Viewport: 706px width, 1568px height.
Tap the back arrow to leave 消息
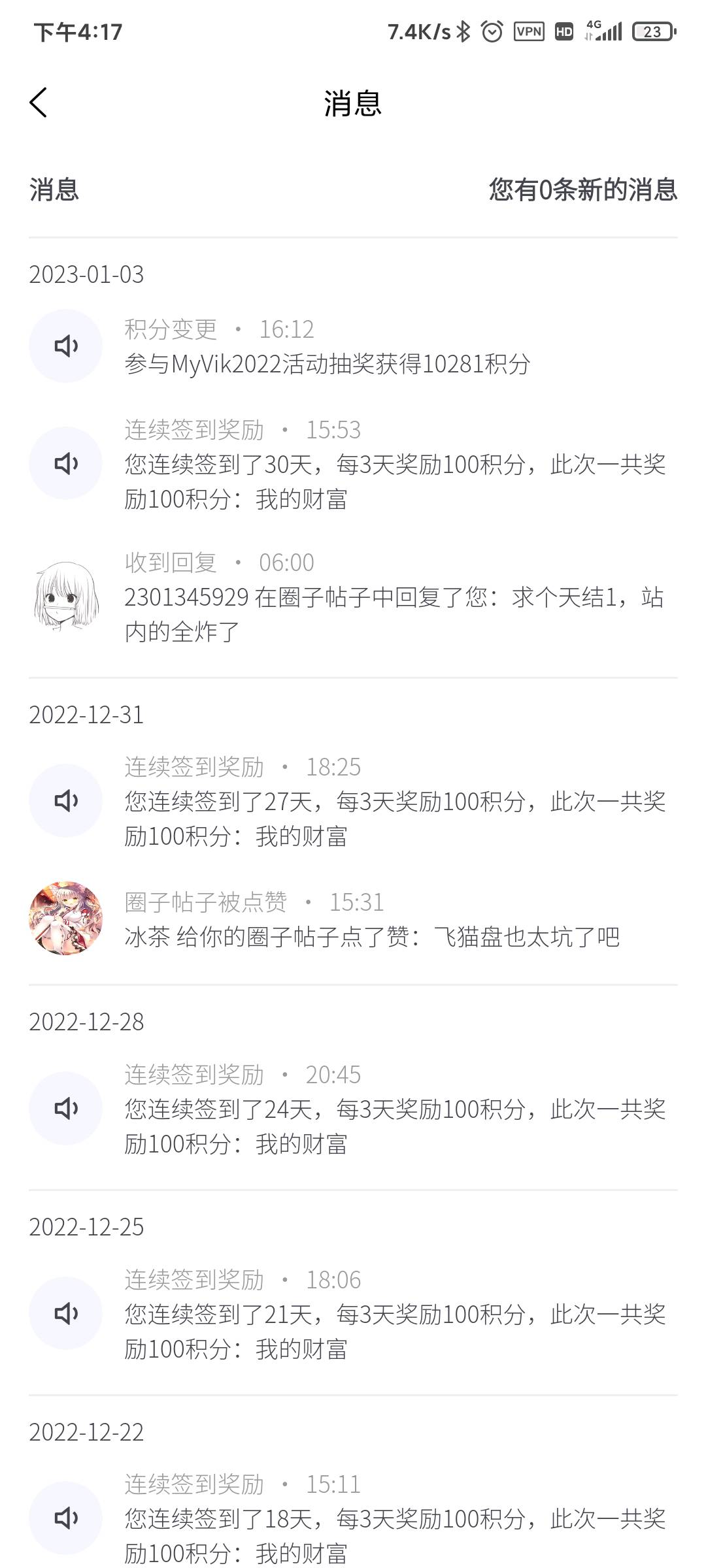(x=38, y=102)
